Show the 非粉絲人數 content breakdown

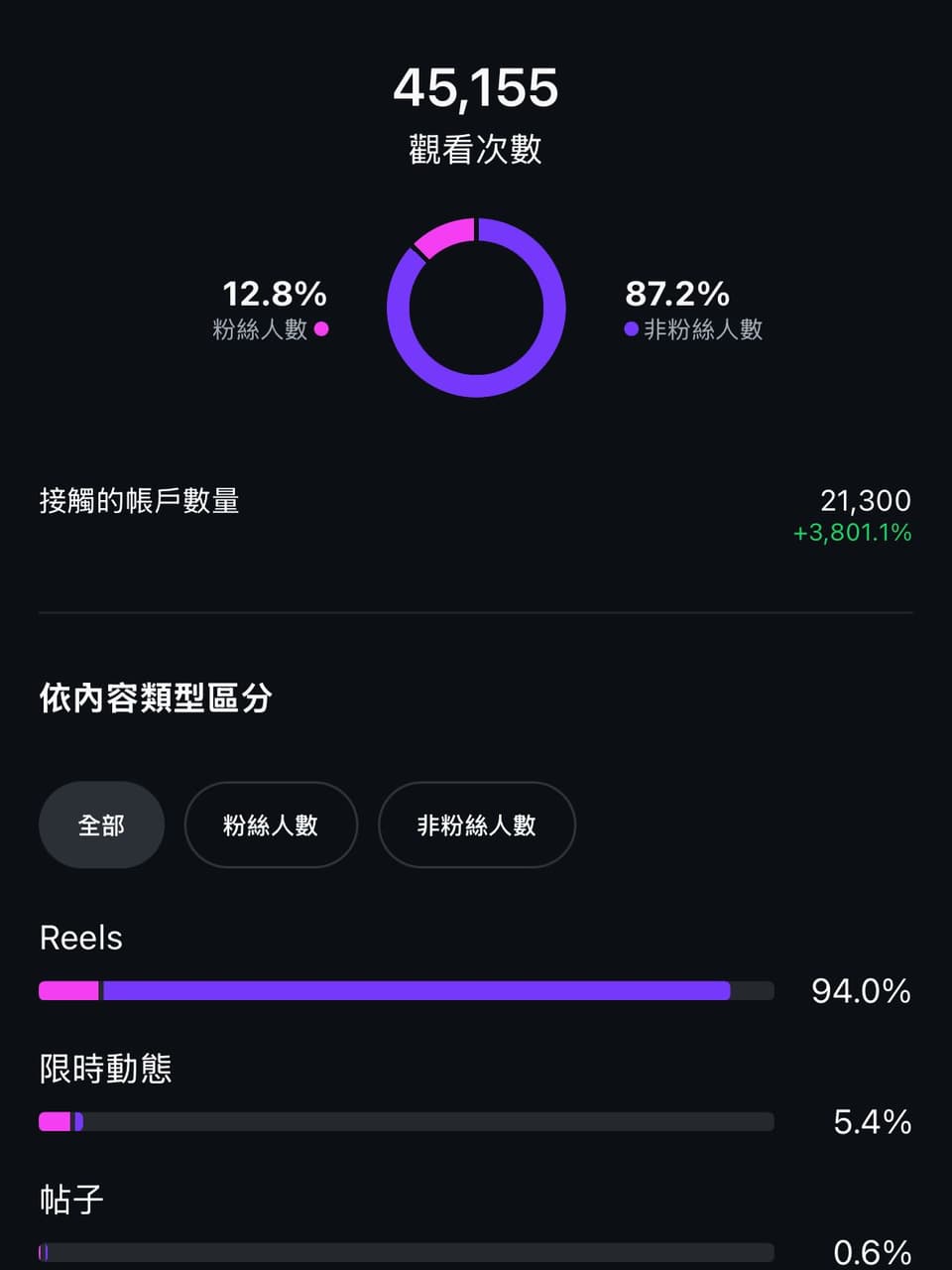tap(477, 825)
